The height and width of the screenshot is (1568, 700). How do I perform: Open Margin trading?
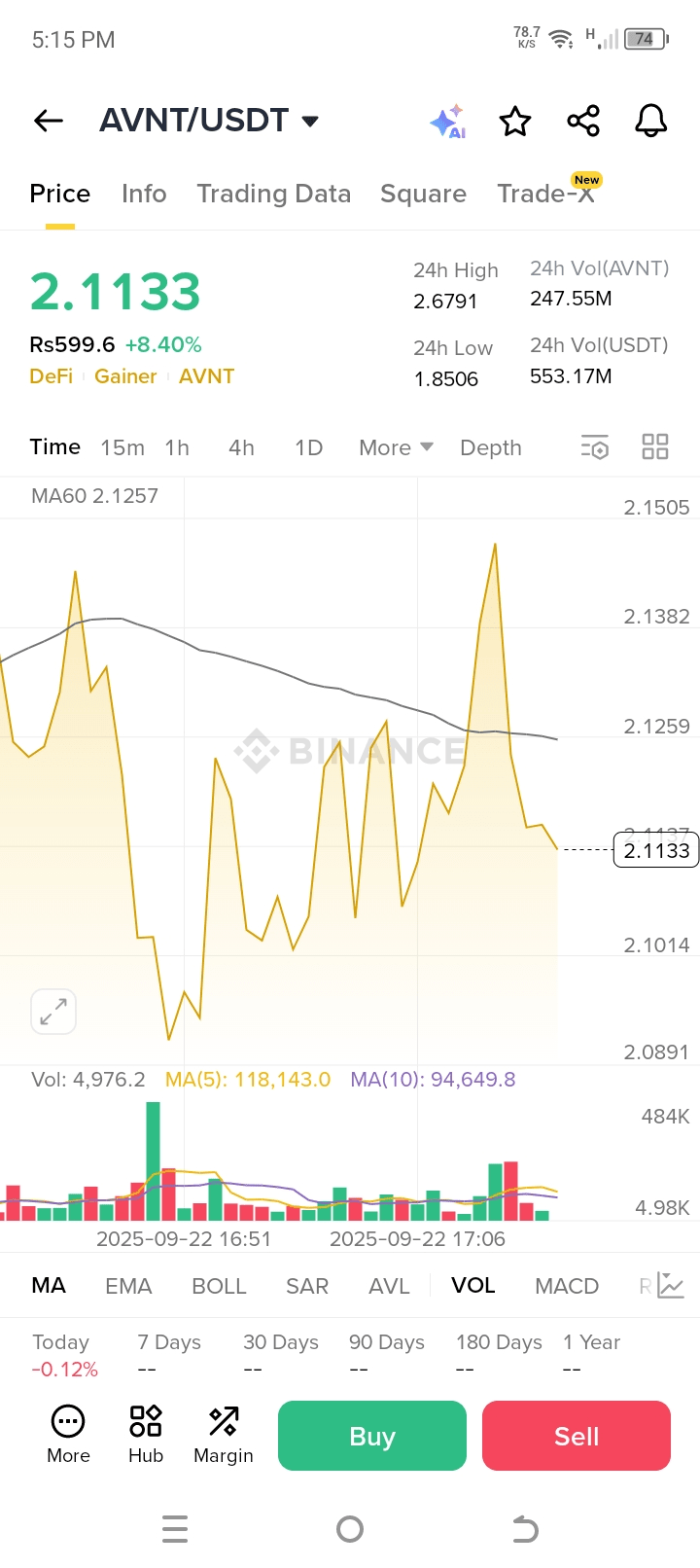(x=224, y=1434)
